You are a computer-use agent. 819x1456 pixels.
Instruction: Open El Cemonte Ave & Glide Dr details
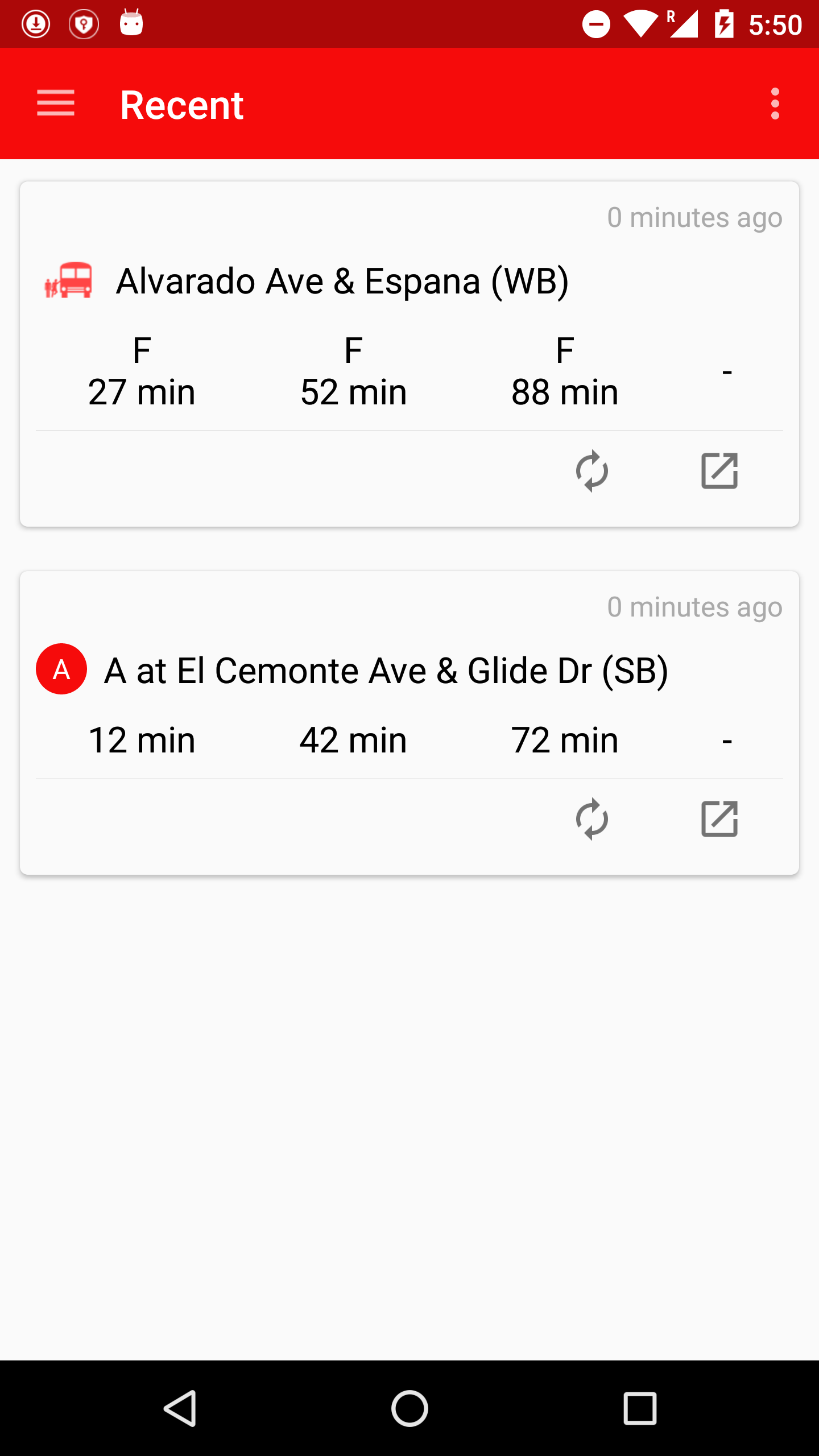719,819
